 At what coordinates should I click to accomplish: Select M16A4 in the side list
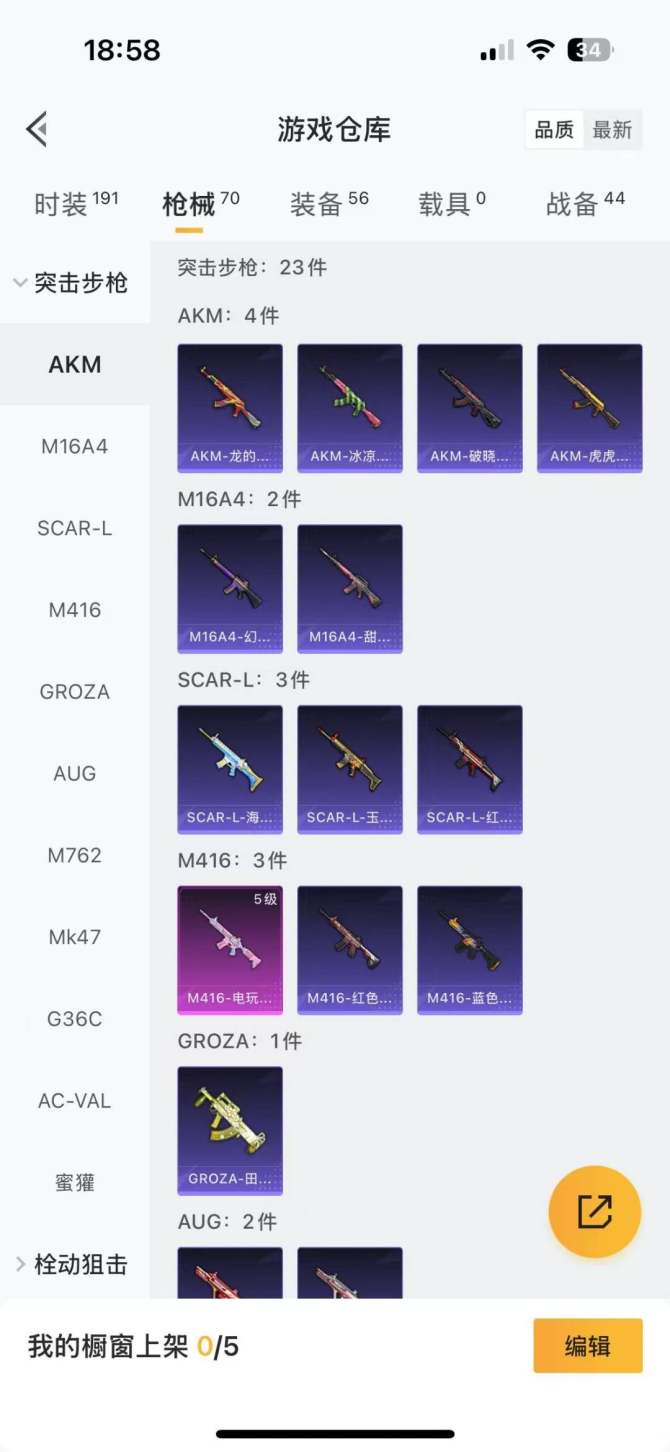coord(75,446)
